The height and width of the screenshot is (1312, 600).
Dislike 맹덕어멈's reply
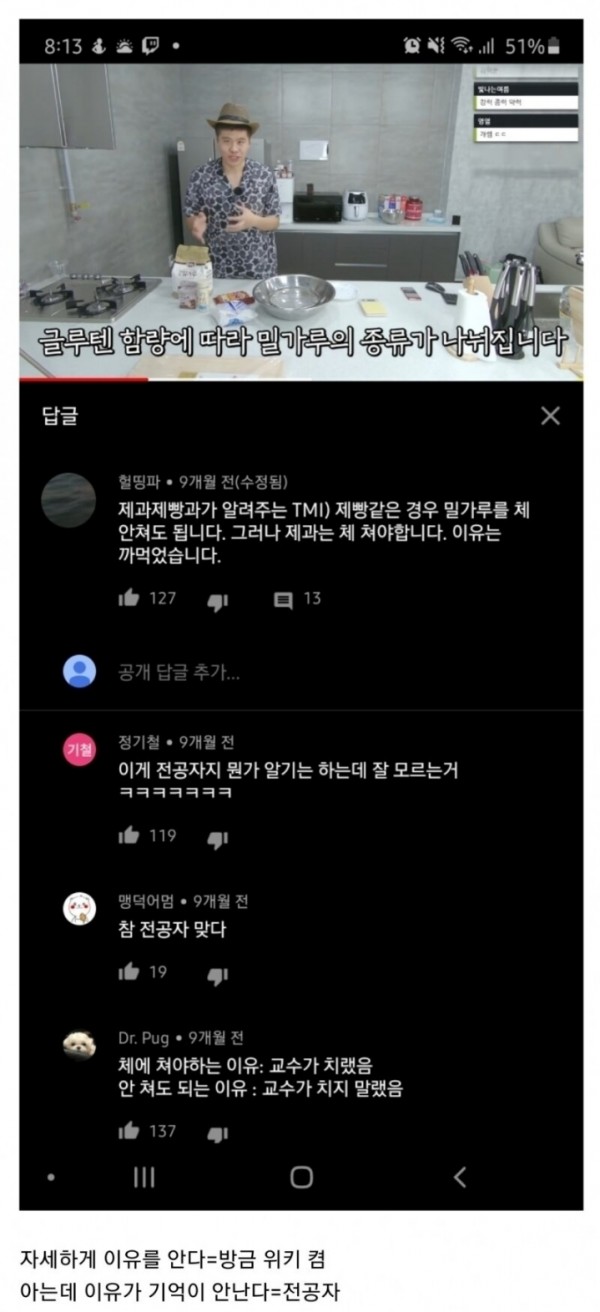[217, 973]
